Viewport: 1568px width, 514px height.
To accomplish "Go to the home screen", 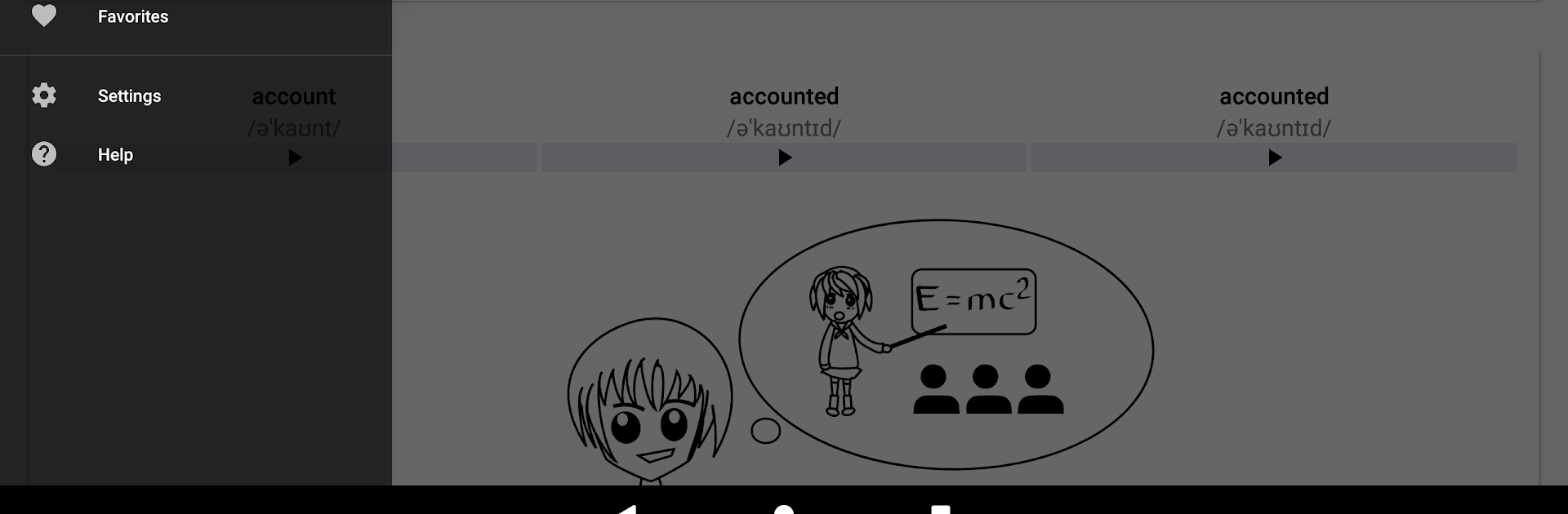I will coord(784,509).
